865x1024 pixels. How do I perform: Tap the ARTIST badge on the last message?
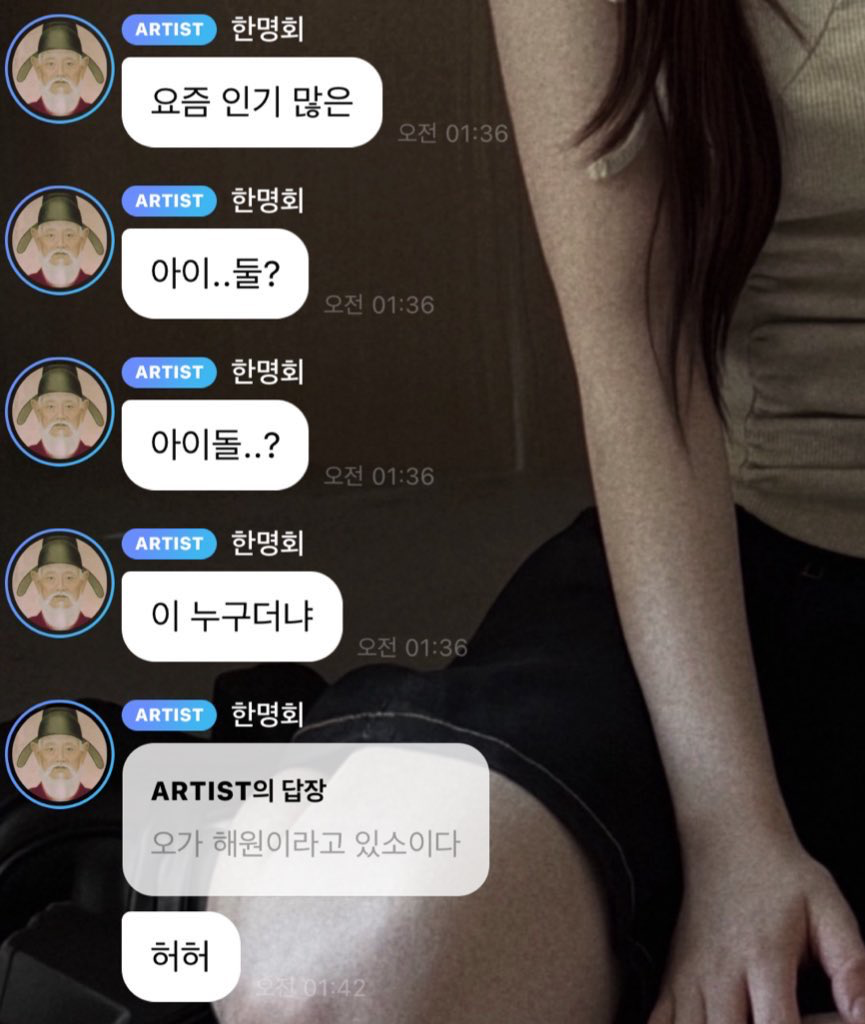tap(168, 715)
